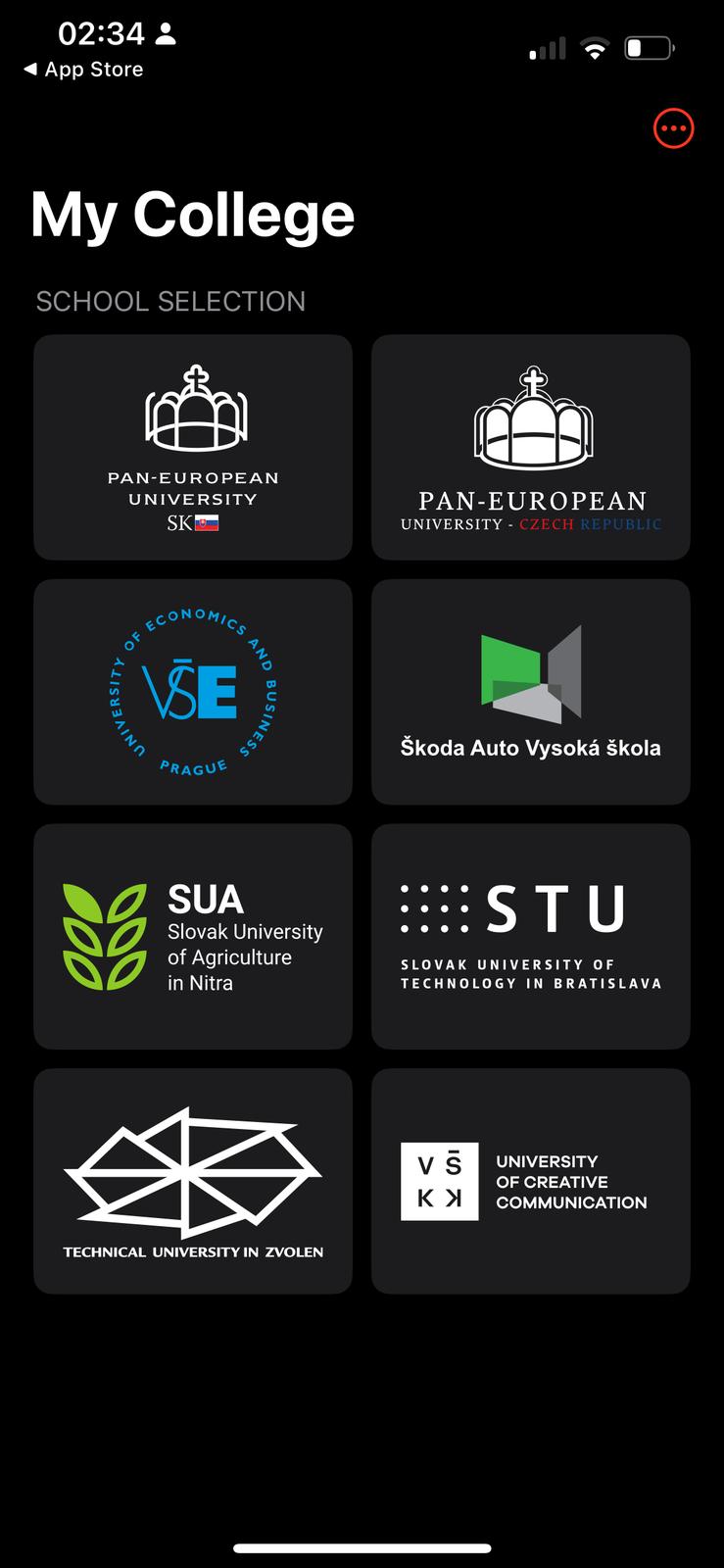
Task: Choose Pan-European University Czech Republic
Action: pos(530,448)
